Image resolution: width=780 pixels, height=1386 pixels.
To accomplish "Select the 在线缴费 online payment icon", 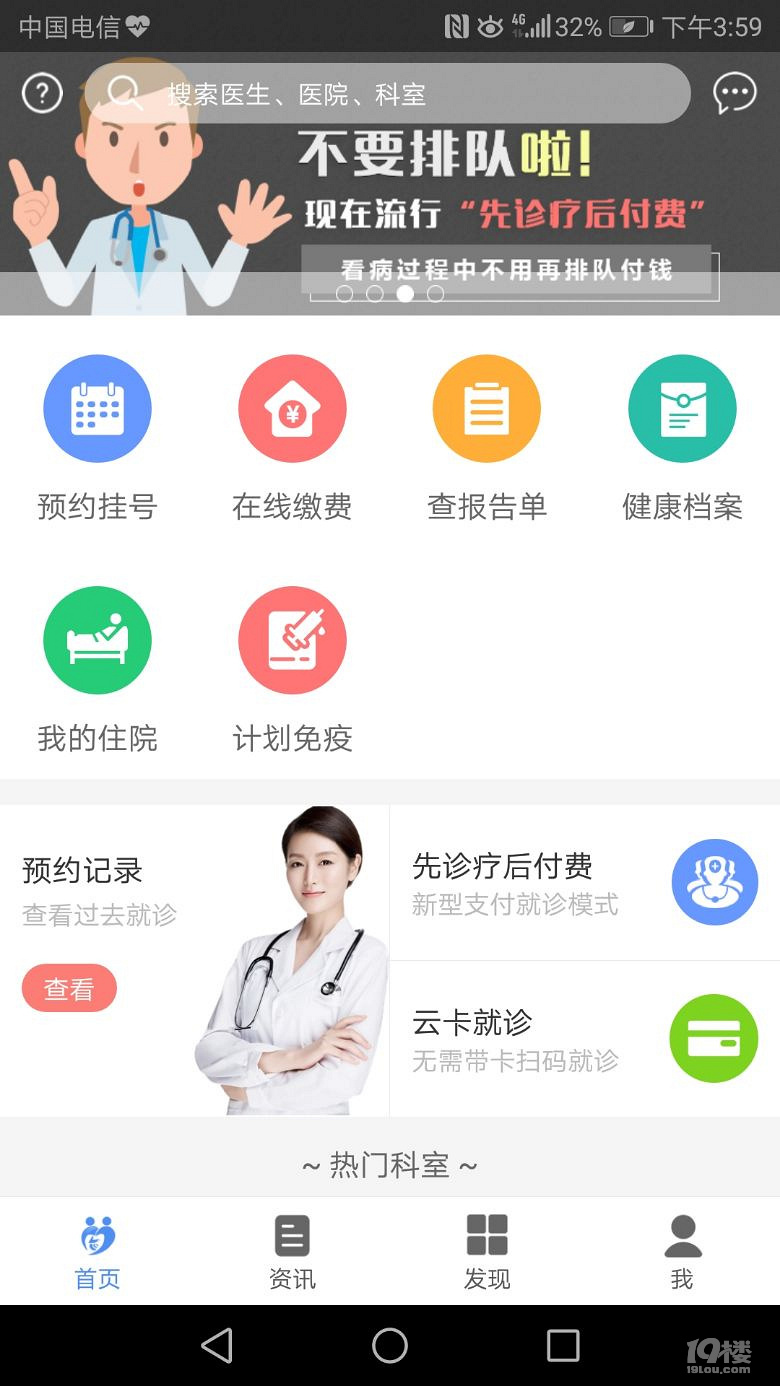I will tap(291, 408).
